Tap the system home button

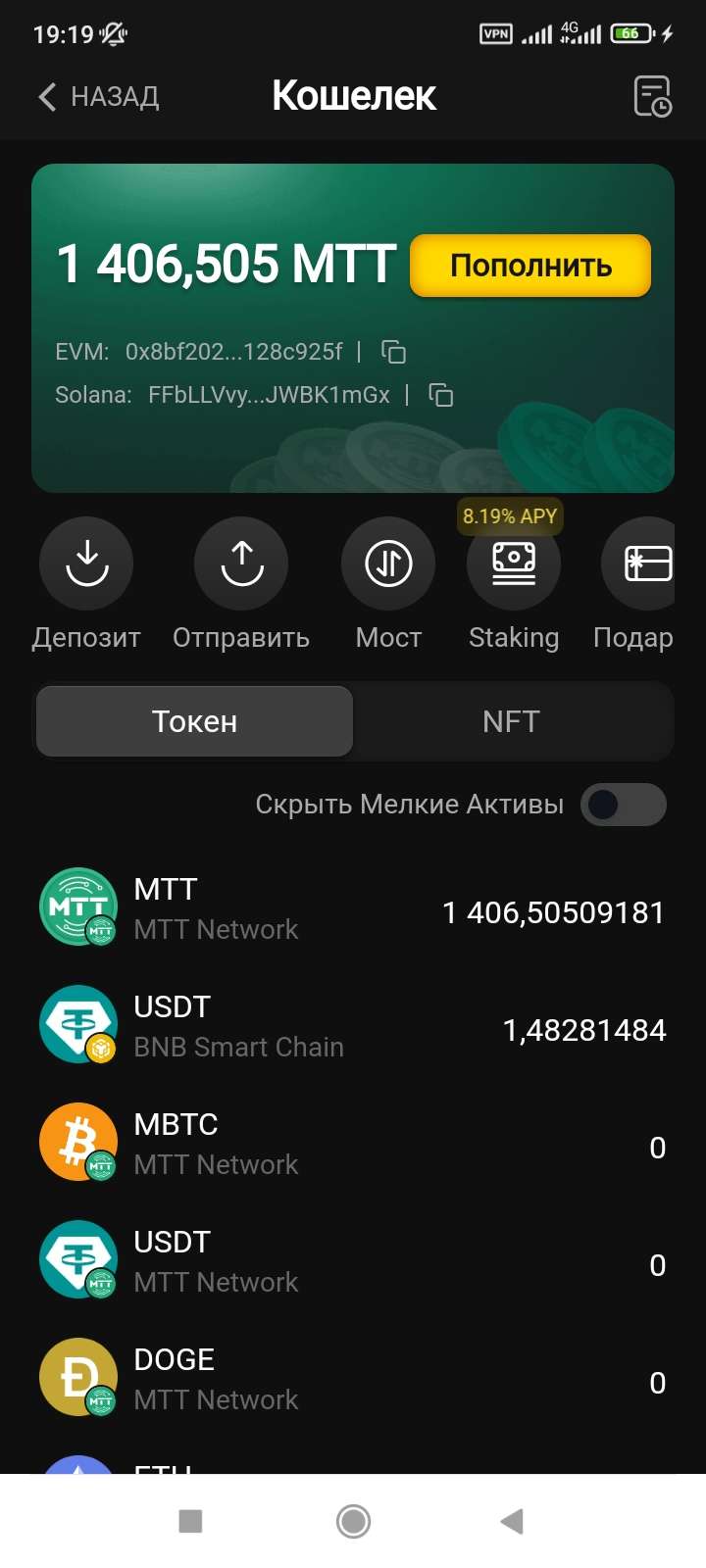tap(353, 1521)
